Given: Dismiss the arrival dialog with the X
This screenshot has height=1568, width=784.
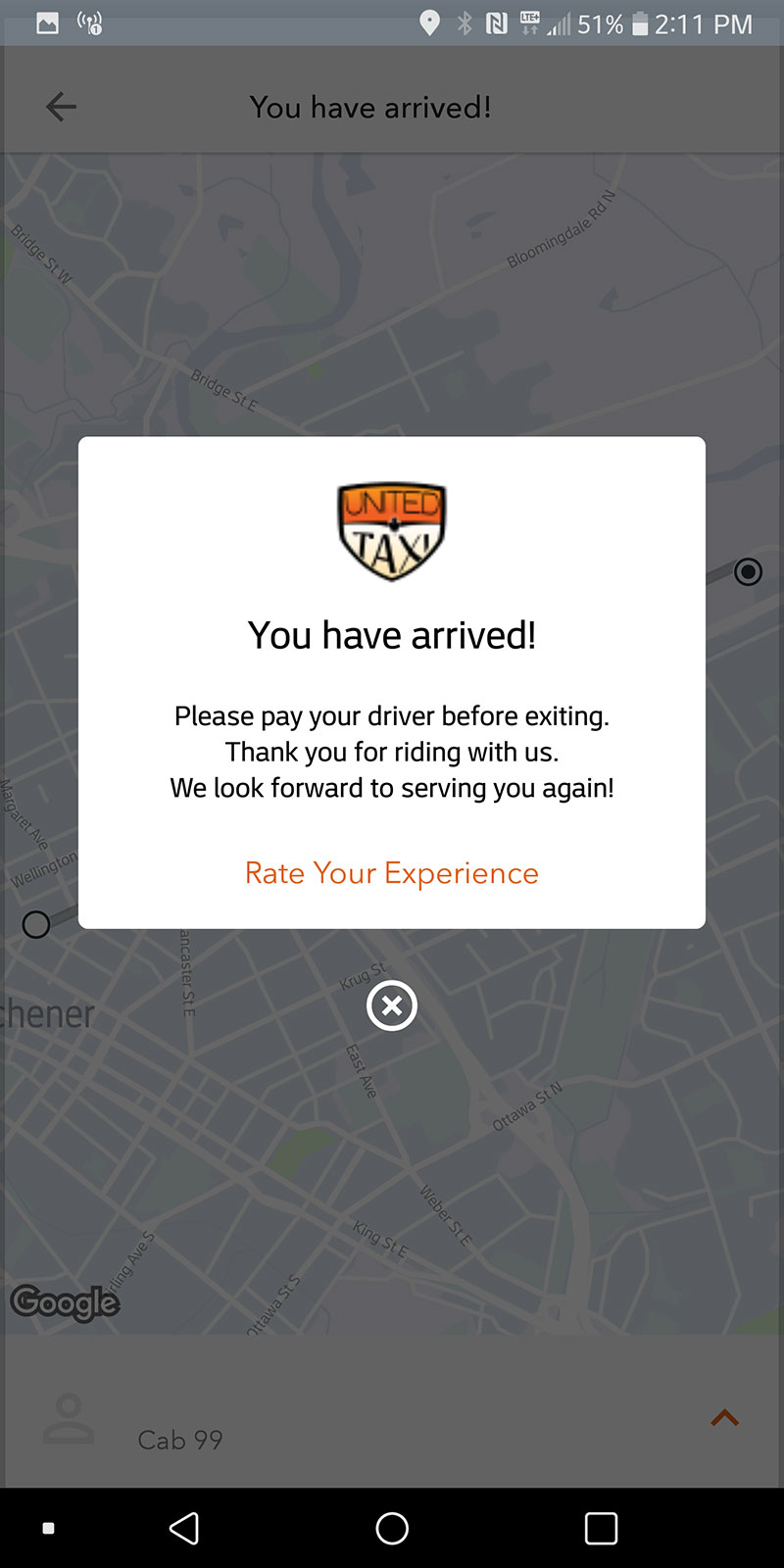Looking at the screenshot, I should pyautogui.click(x=392, y=1005).
